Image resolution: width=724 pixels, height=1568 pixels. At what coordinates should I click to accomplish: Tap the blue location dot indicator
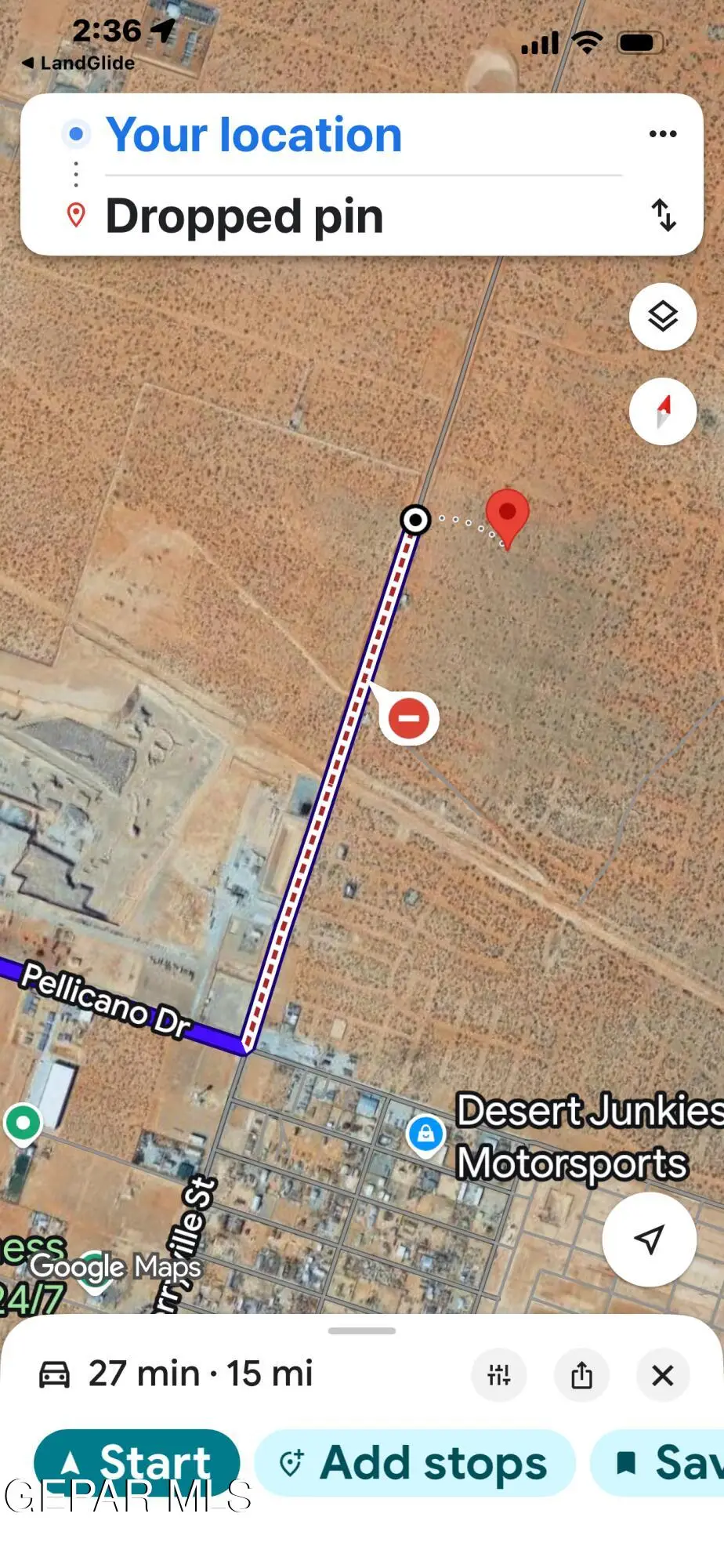76,133
